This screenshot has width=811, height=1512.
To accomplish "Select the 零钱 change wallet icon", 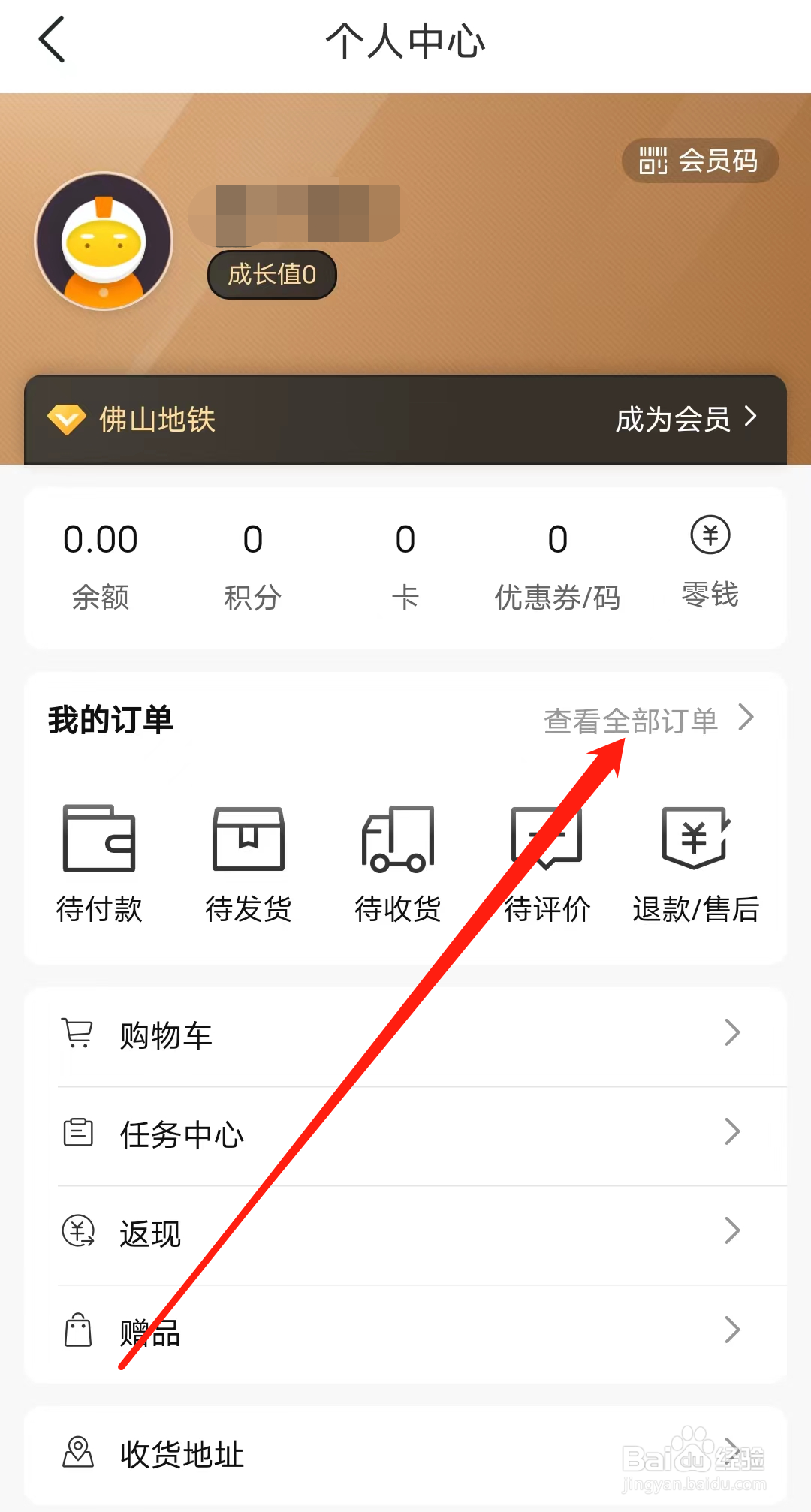I will pos(710,536).
